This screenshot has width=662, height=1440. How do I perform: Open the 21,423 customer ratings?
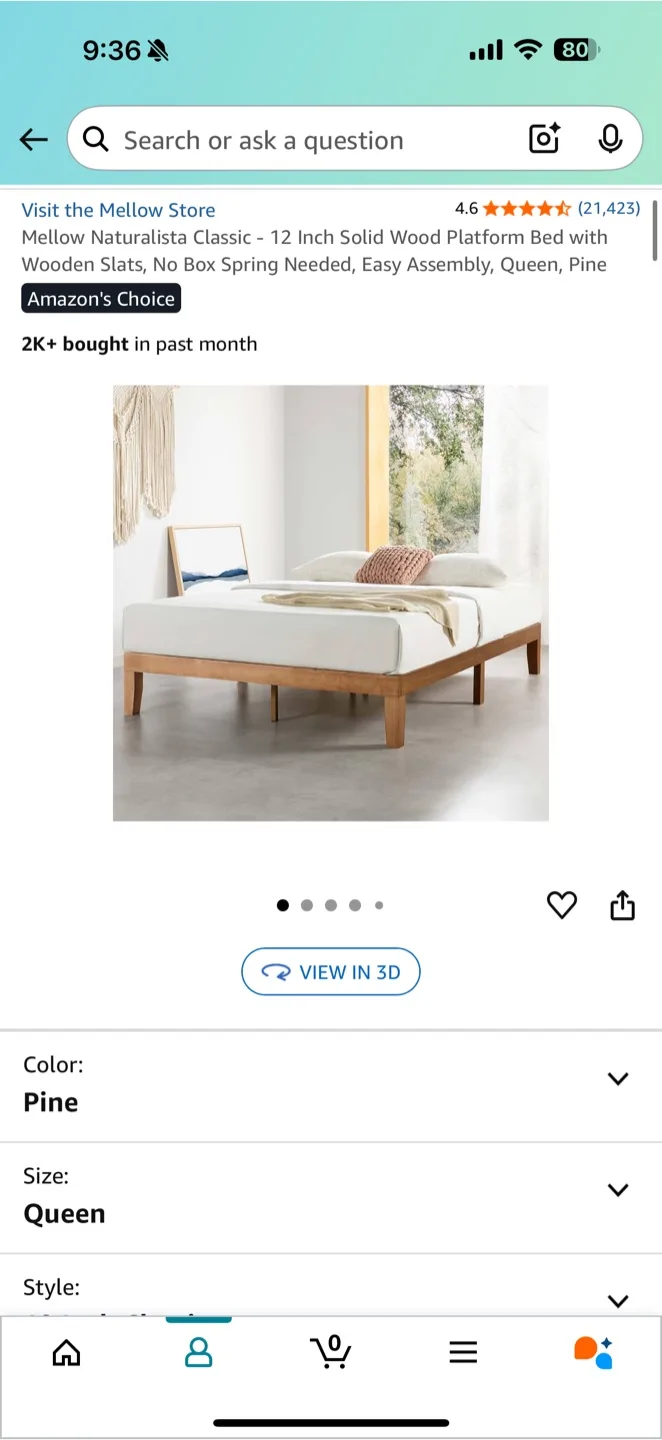pos(608,209)
